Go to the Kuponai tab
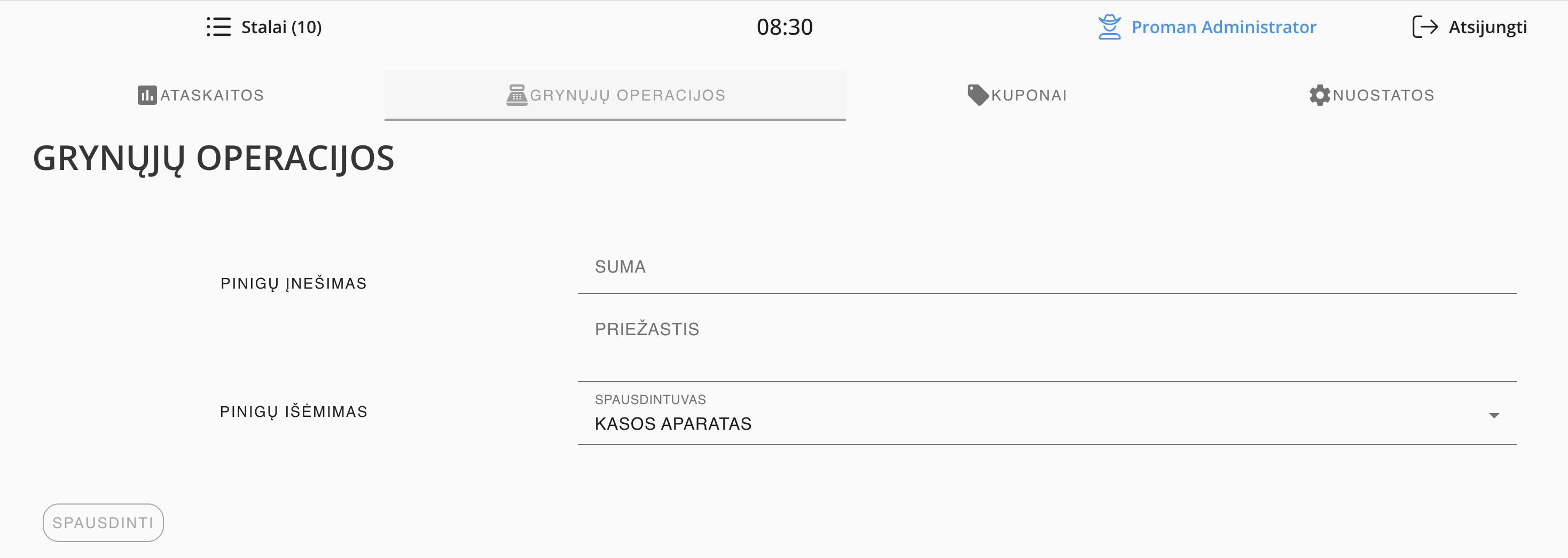 click(1017, 95)
